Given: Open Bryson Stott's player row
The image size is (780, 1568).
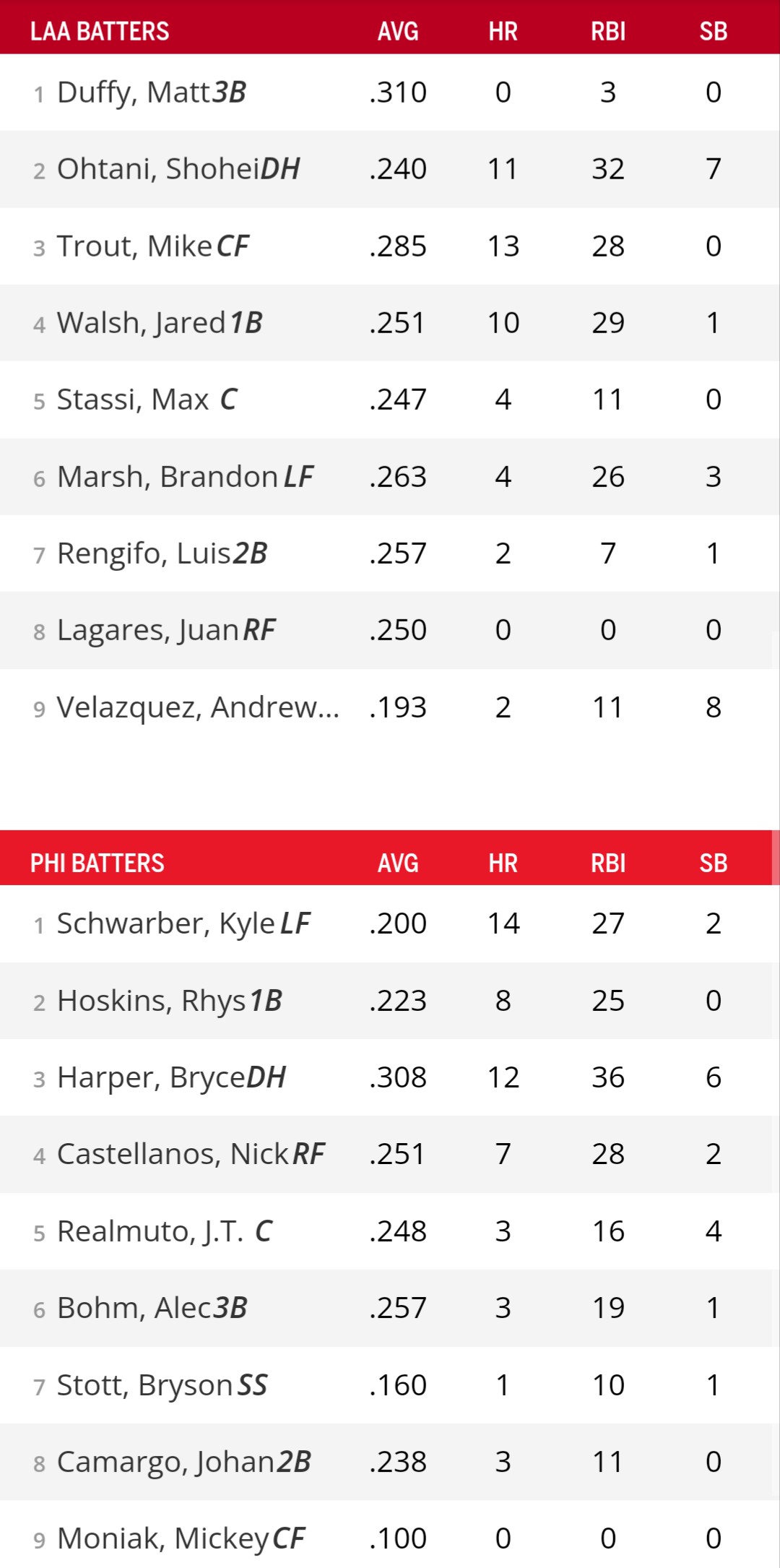Looking at the screenshot, I should click(144, 1385).
